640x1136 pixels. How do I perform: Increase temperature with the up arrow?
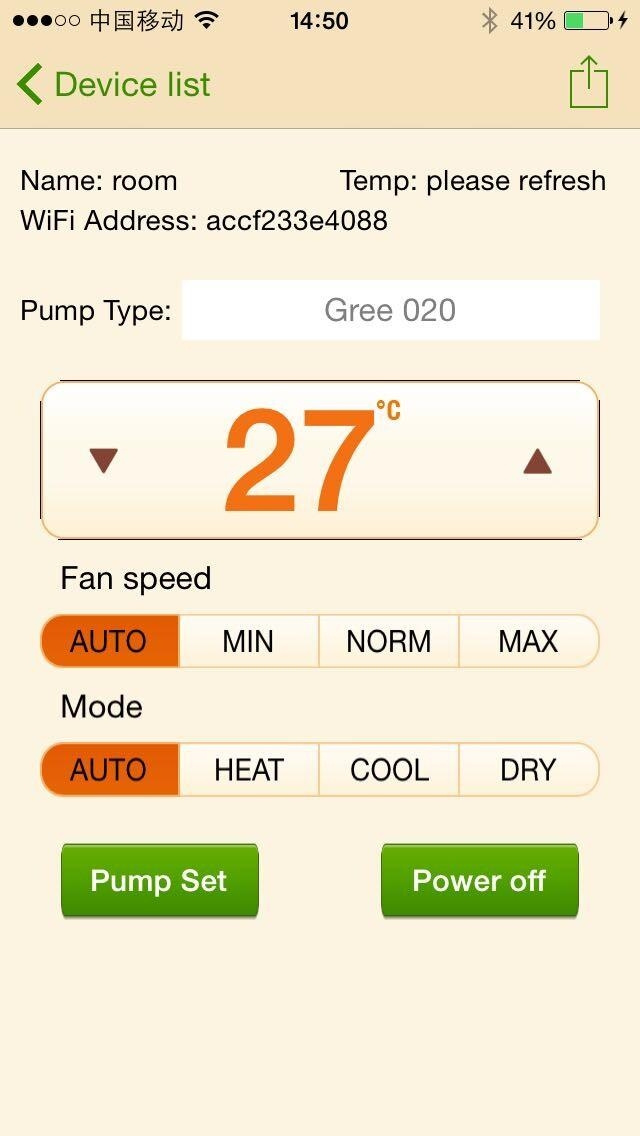(x=537, y=460)
